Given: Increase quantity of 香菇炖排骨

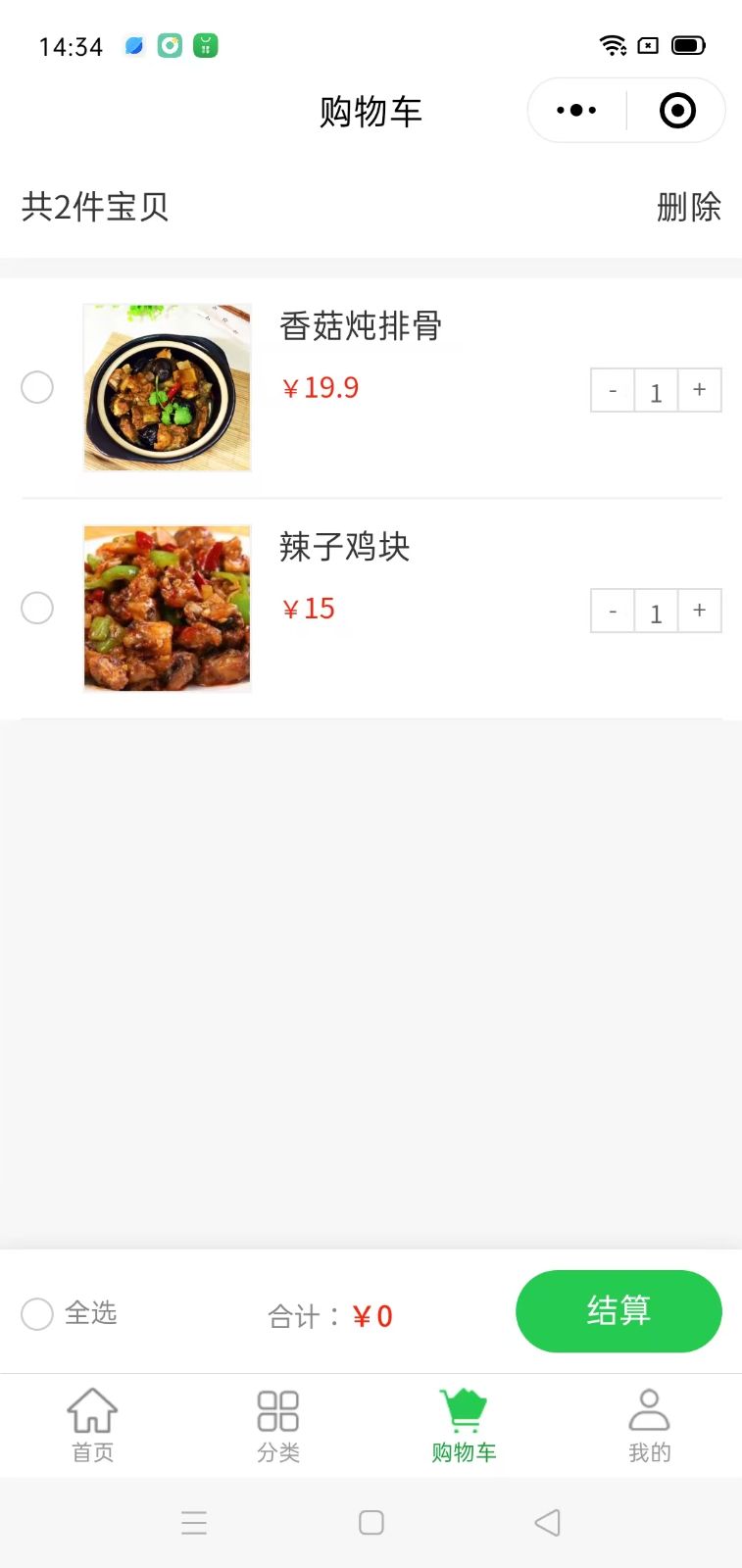Looking at the screenshot, I should 700,390.
